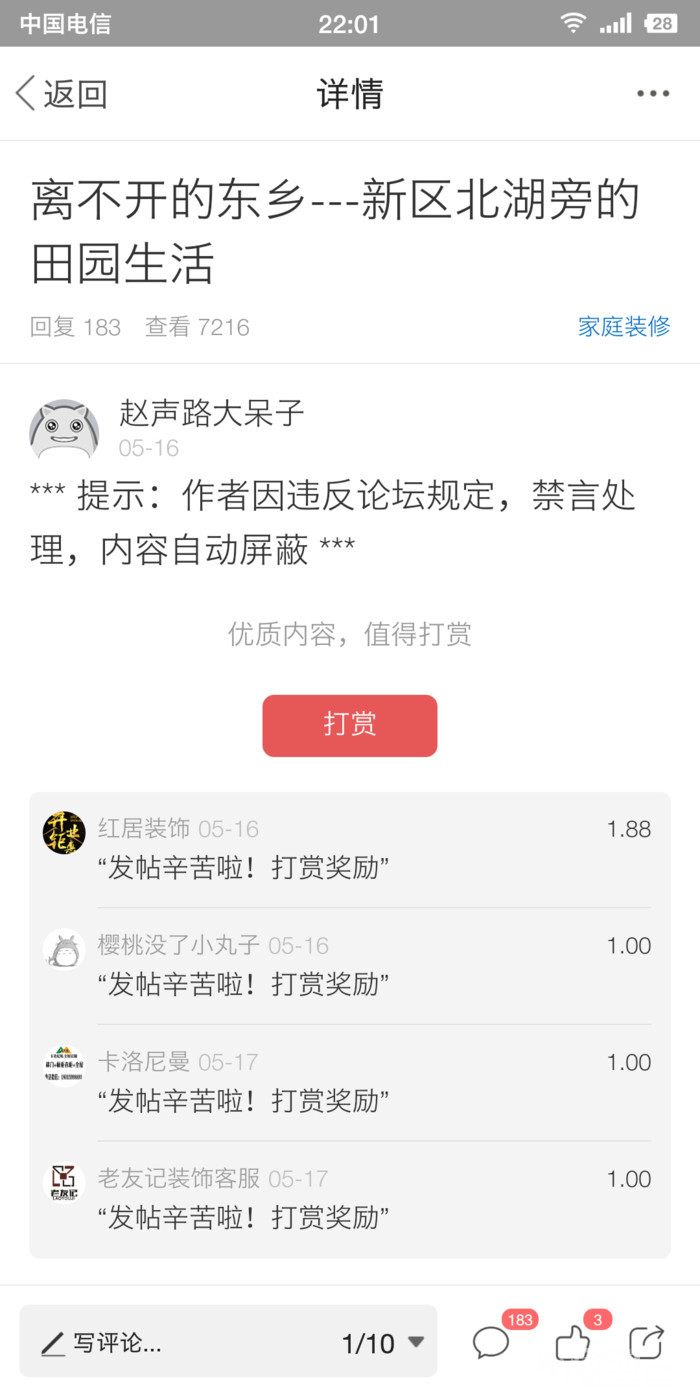The width and height of the screenshot is (700, 1400).
Task: Like this post with the thumbs-up
Action: [x=575, y=1341]
